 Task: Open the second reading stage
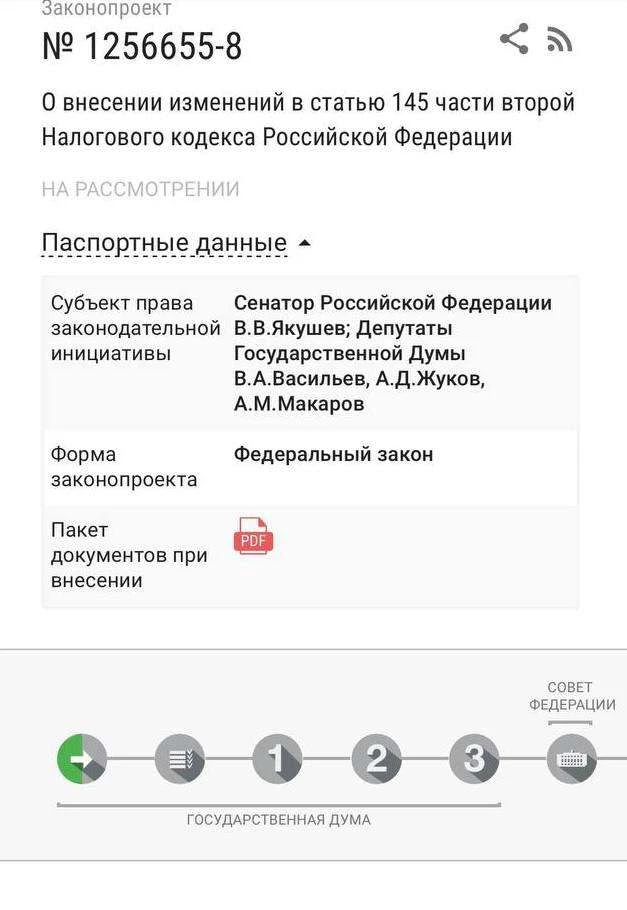[376, 759]
